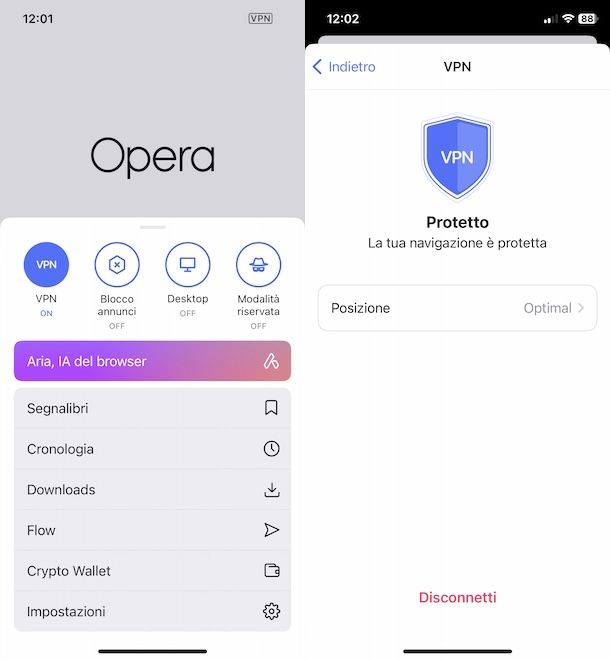Viewport: 610px width, 660px height.
Task: Open Crypto Wallet
Action: [x=152, y=571]
